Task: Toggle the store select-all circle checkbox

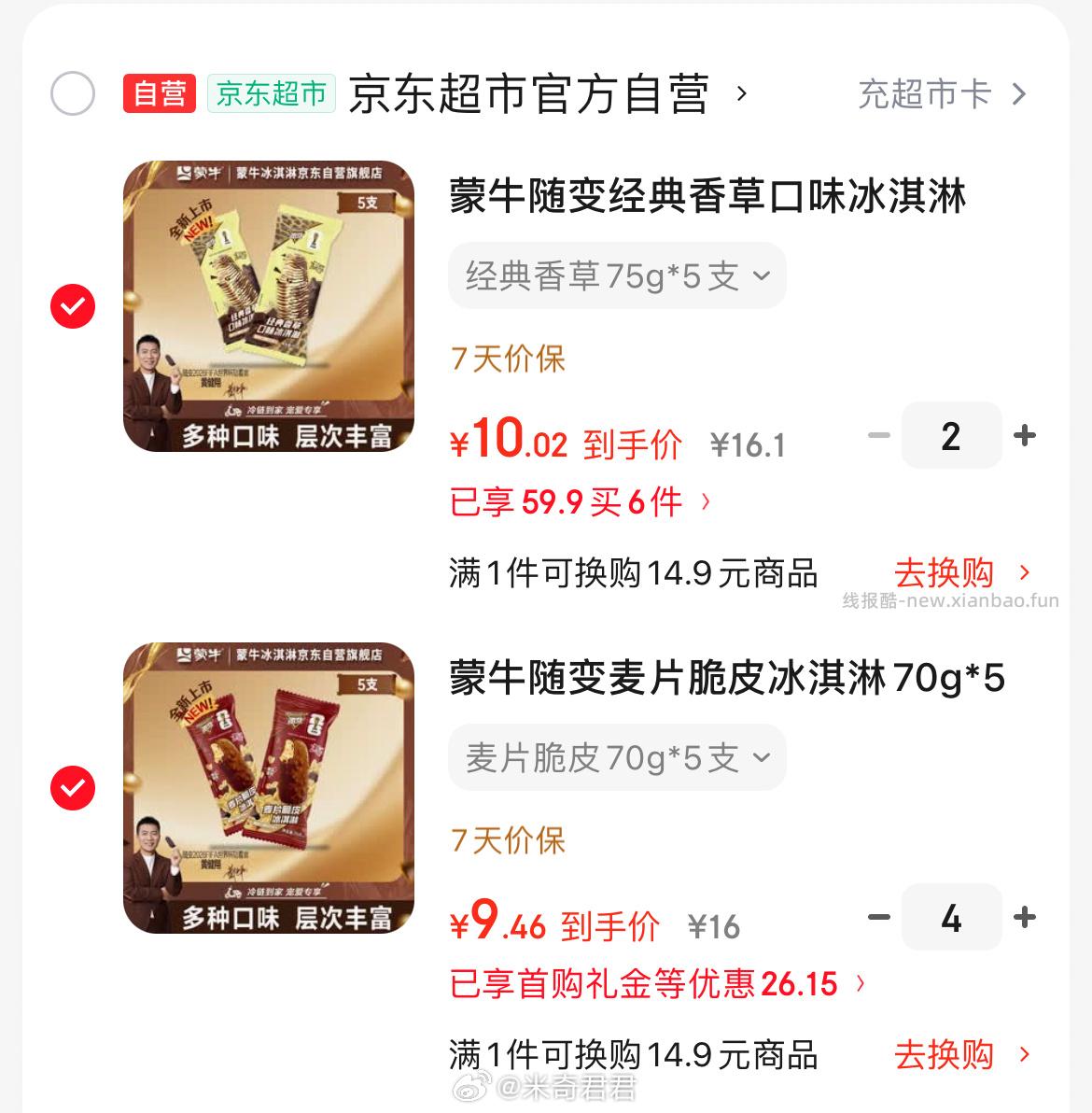Action: tap(73, 94)
